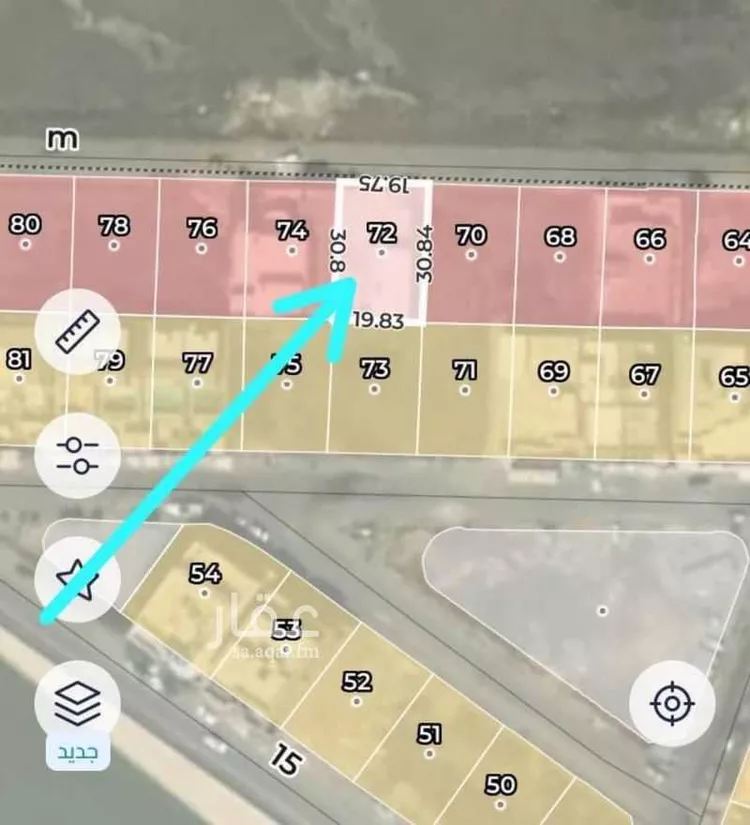Open the map filter sliders
Image resolution: width=750 pixels, height=825 pixels.
point(77,456)
